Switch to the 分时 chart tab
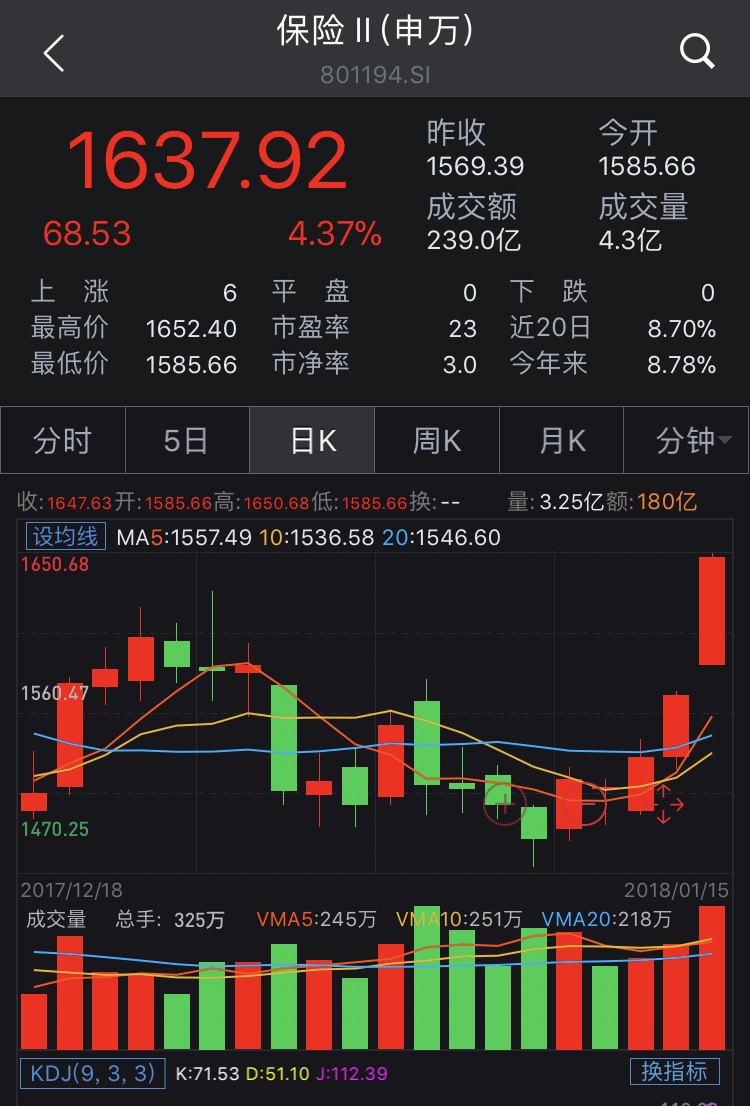The width and height of the screenshot is (750, 1106). point(62,440)
